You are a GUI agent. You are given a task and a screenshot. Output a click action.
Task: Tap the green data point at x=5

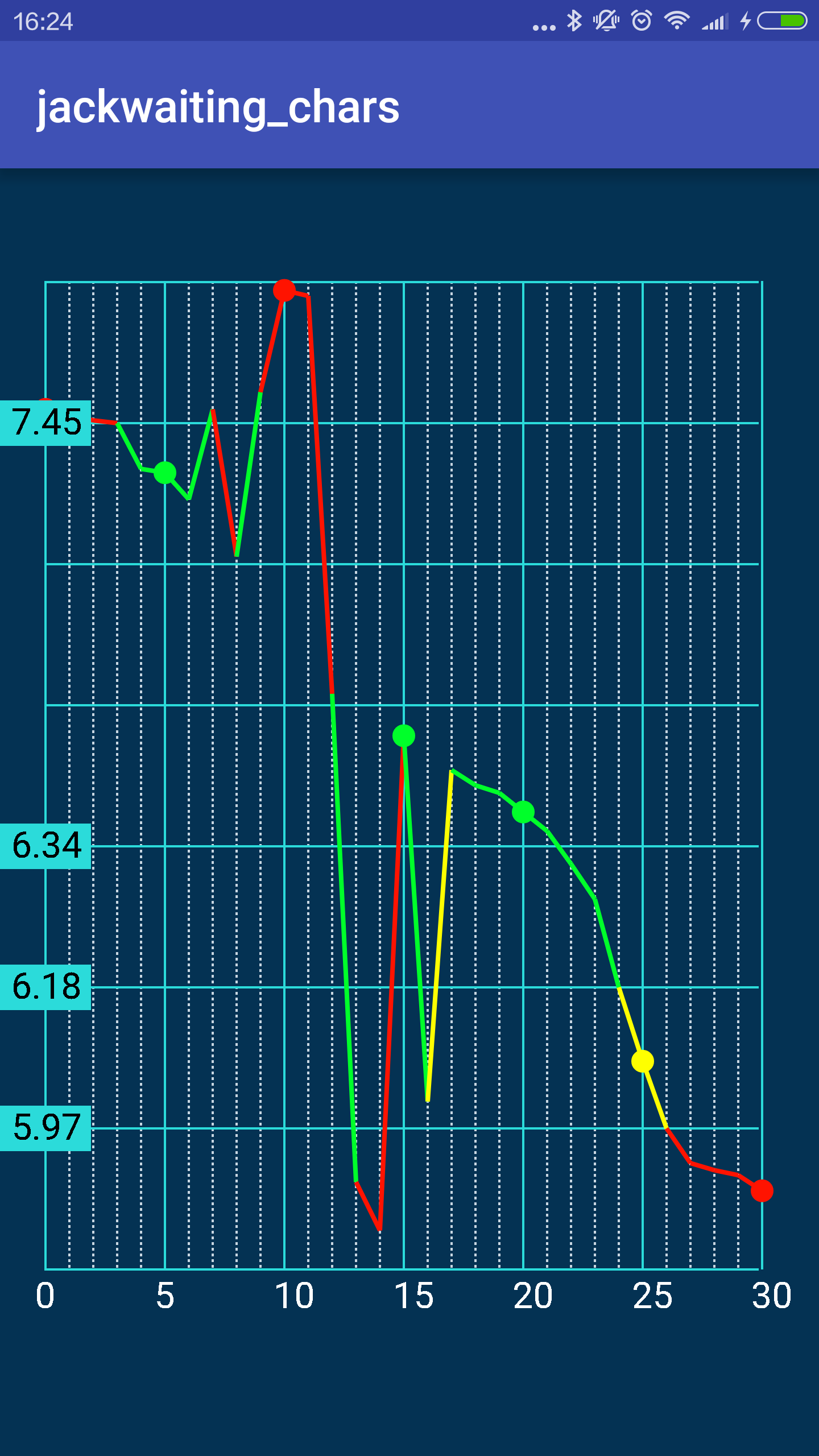point(165,472)
